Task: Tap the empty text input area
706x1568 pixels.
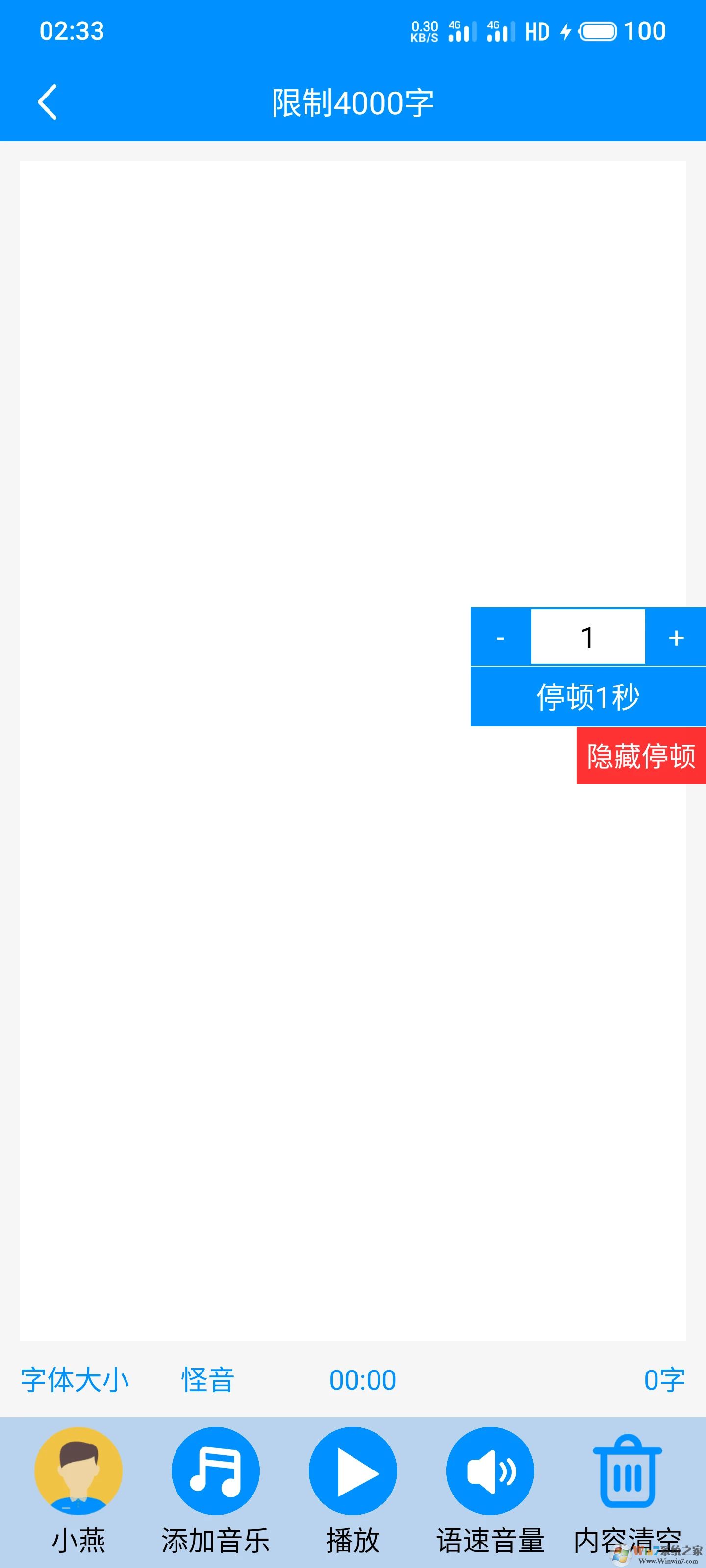Action: point(244,426)
